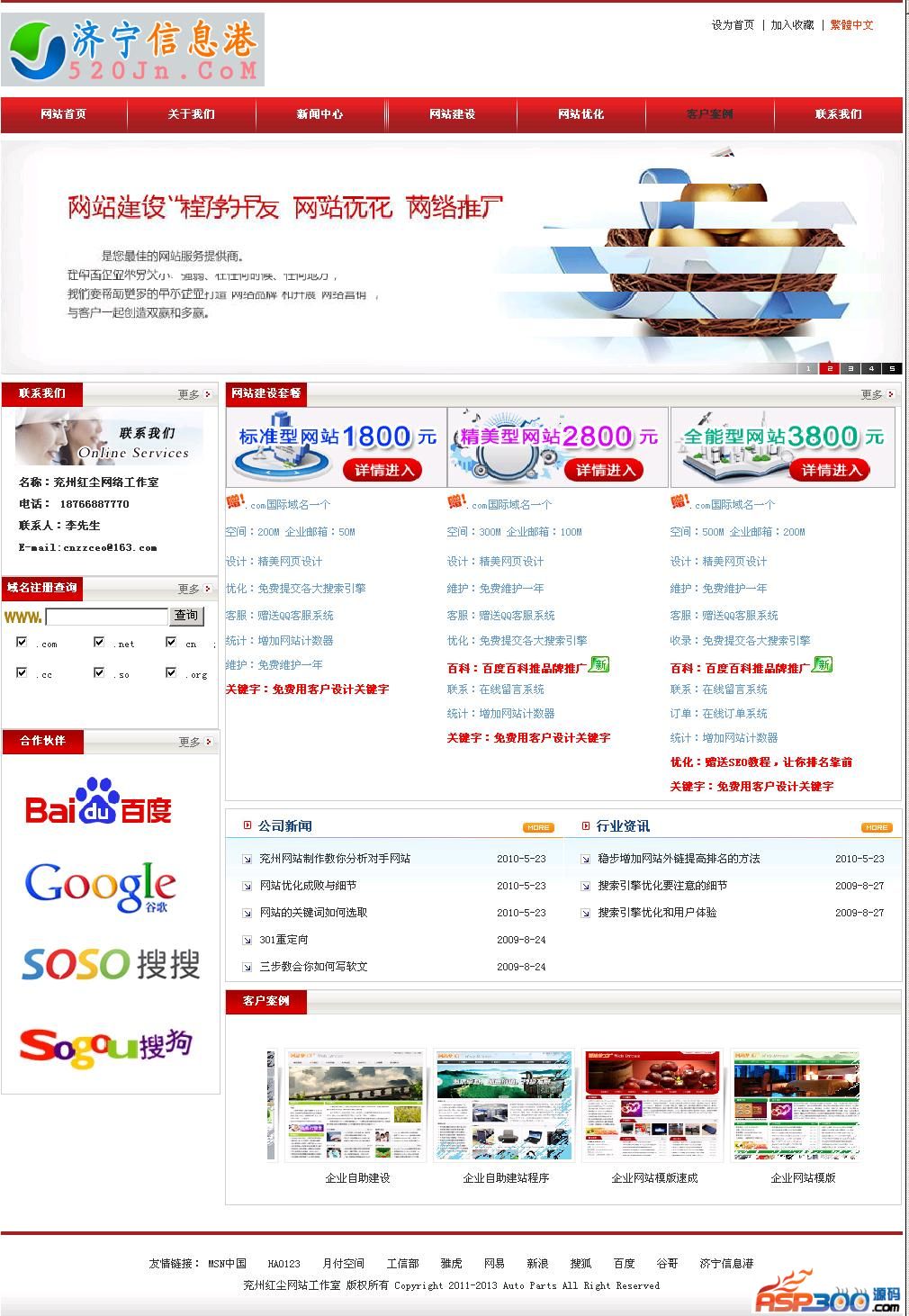Open the 联系我们 navigation tab
The width and height of the screenshot is (909, 1316).
838,114
